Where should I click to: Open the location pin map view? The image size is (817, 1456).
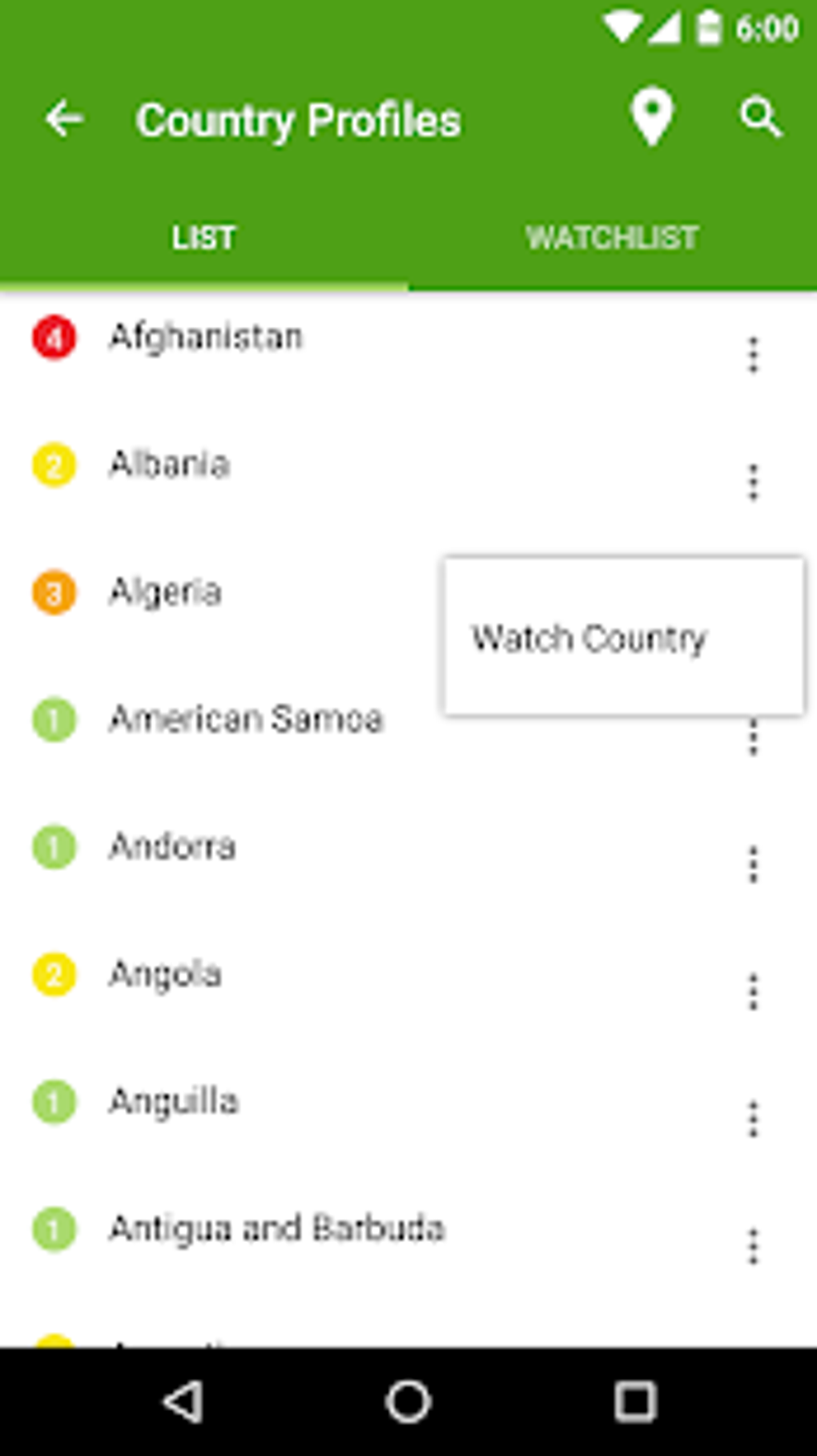tap(651, 118)
